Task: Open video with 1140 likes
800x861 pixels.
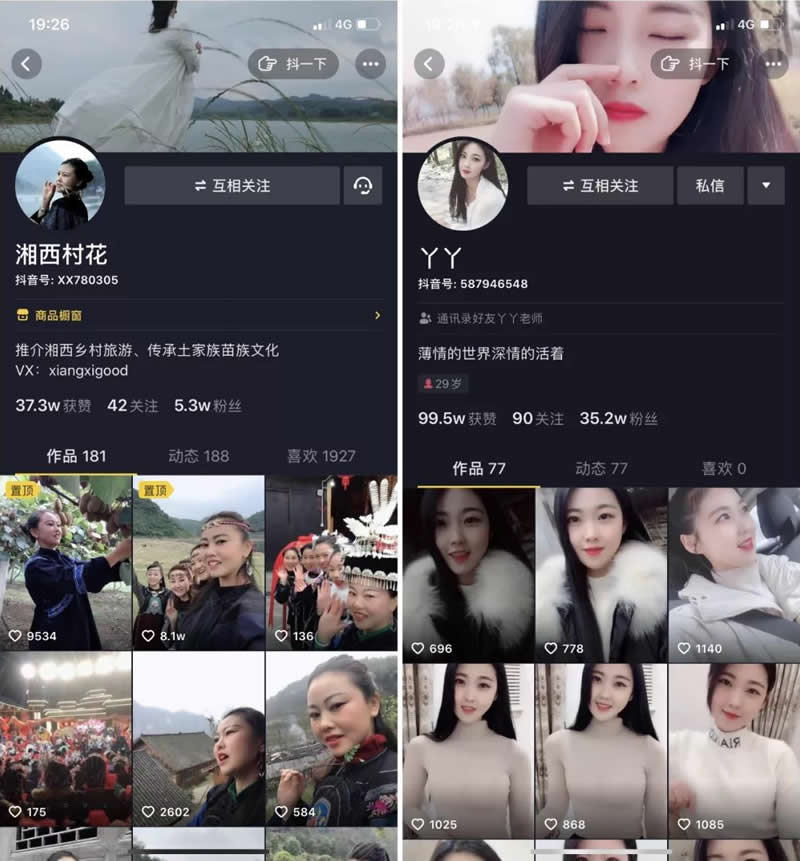Action: [734, 574]
